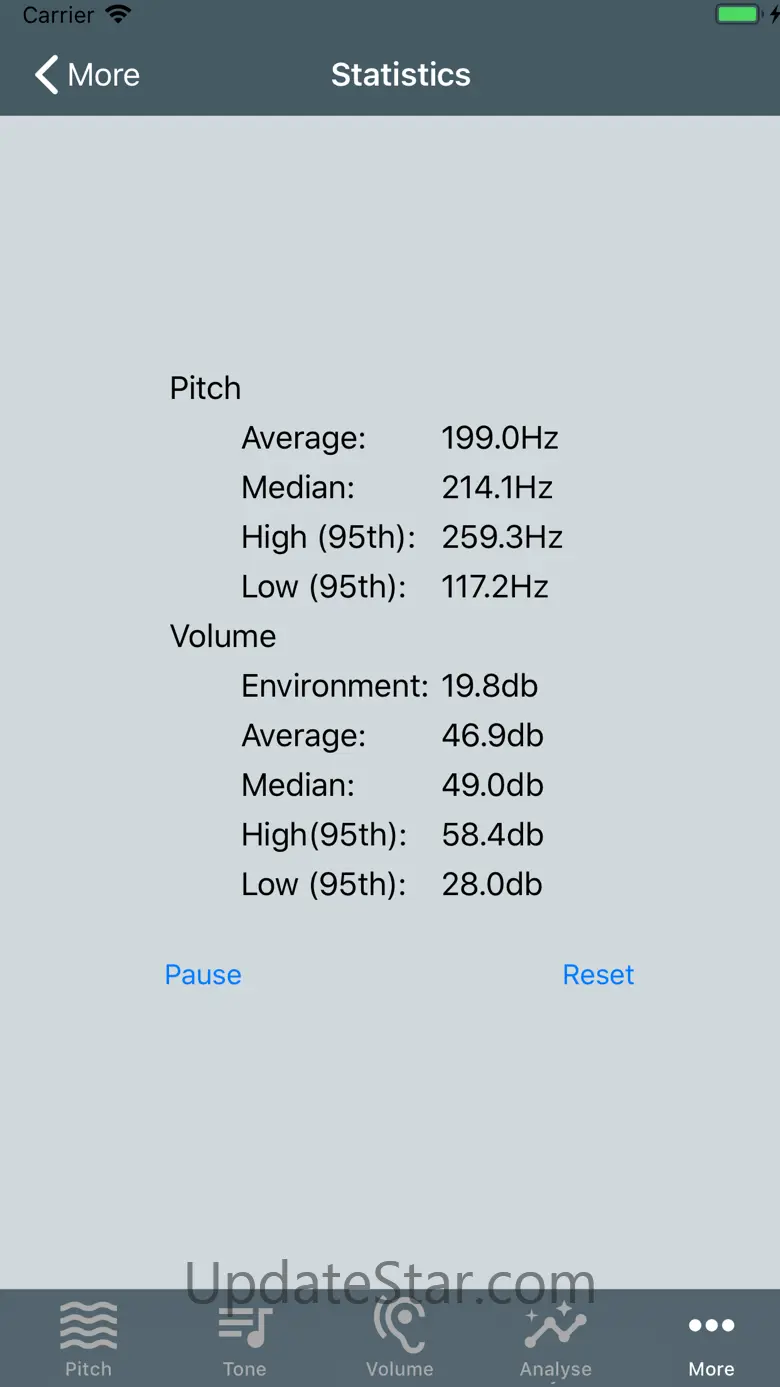Open the Tone tab

[x=244, y=1340]
